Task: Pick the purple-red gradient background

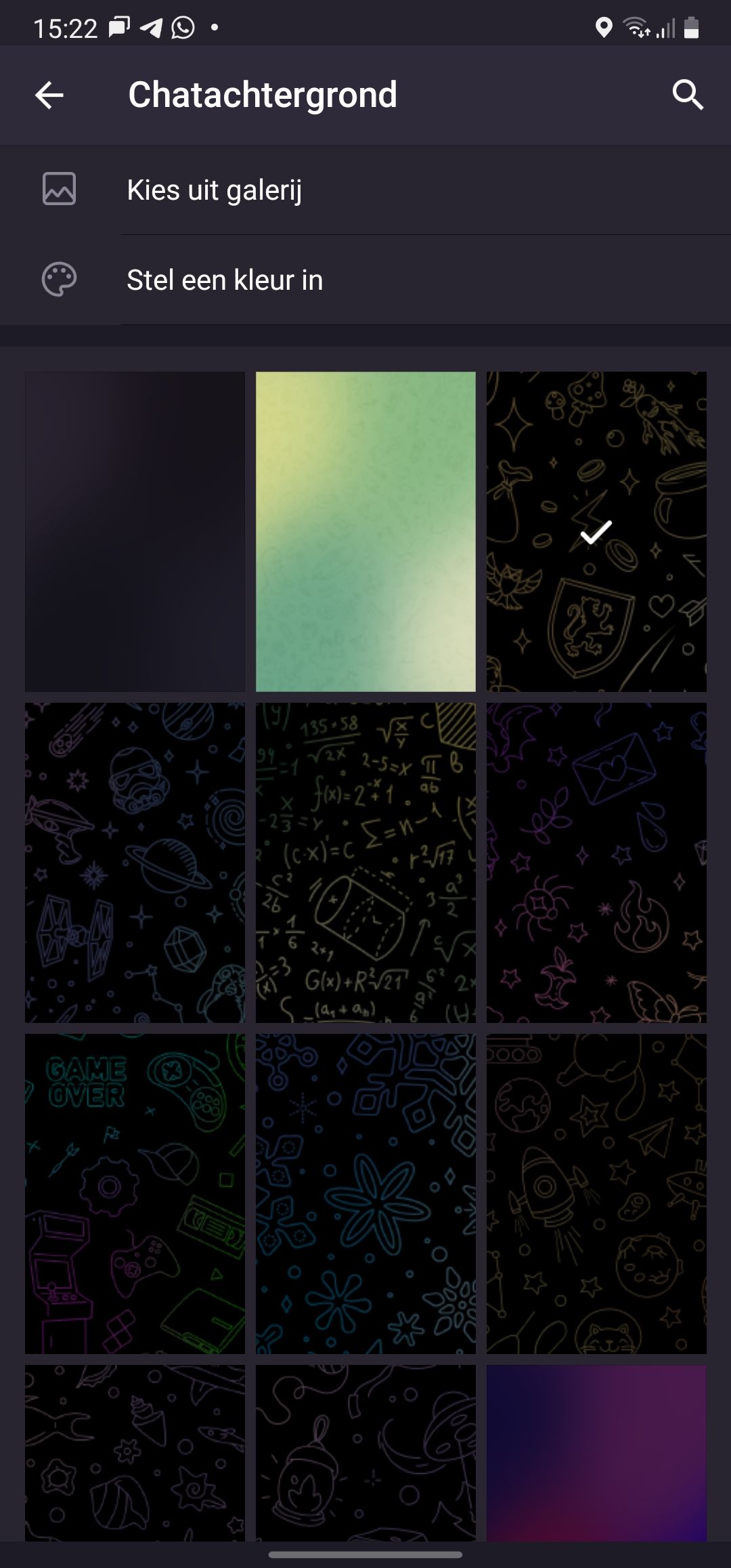Action: pos(596,1452)
